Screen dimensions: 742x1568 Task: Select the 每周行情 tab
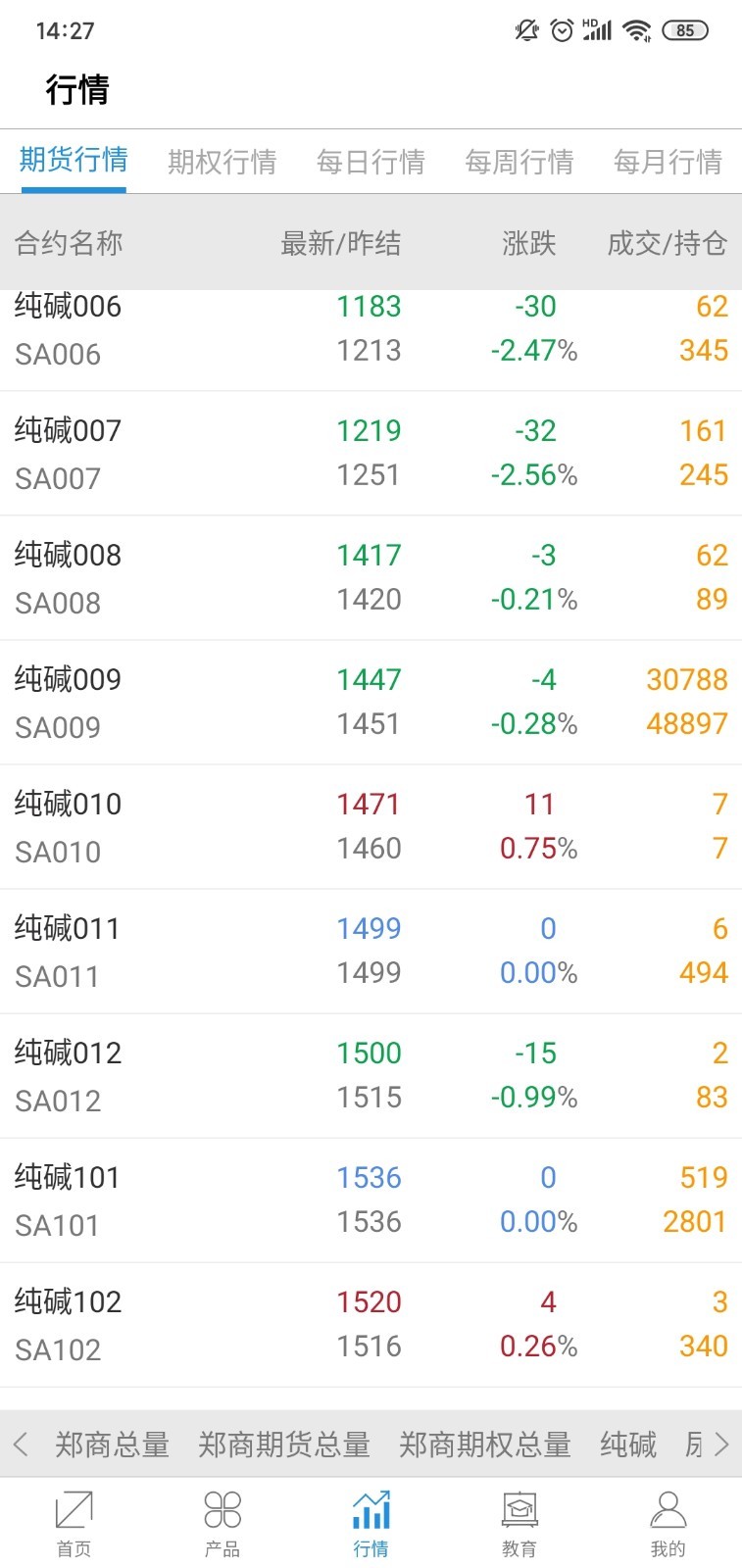coord(519,162)
